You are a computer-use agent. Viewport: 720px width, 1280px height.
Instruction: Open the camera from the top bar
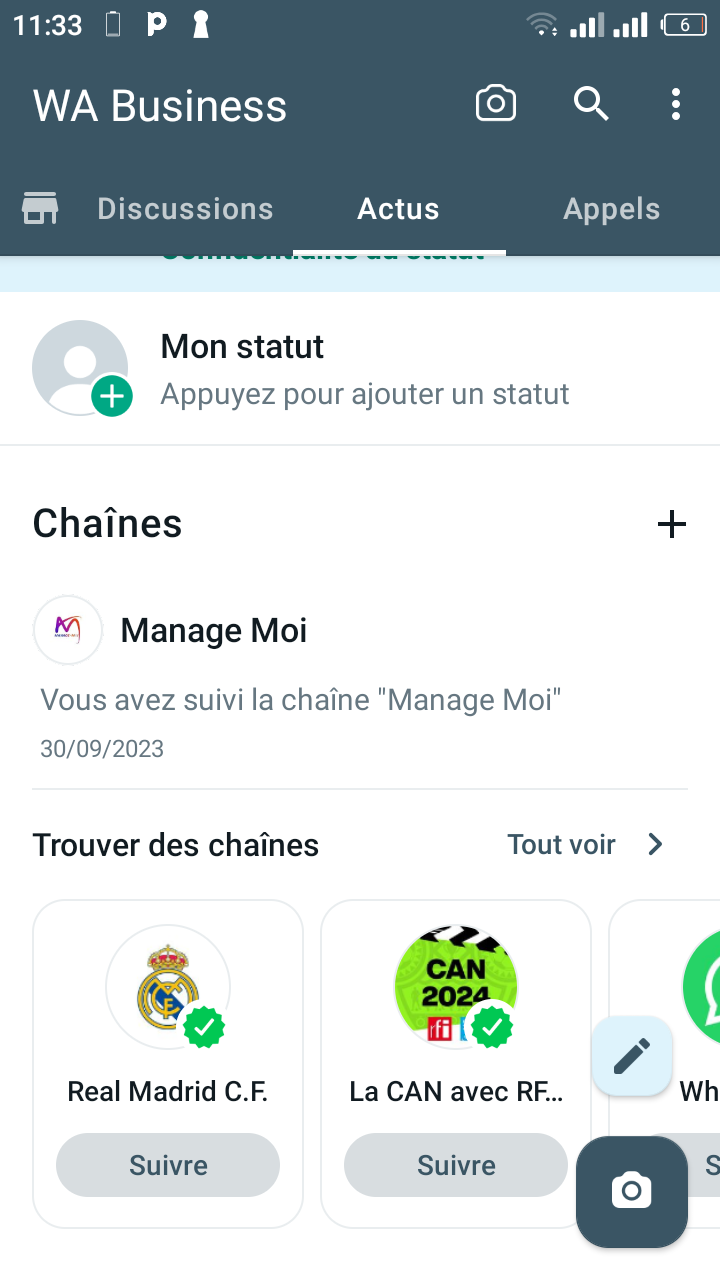(x=496, y=104)
